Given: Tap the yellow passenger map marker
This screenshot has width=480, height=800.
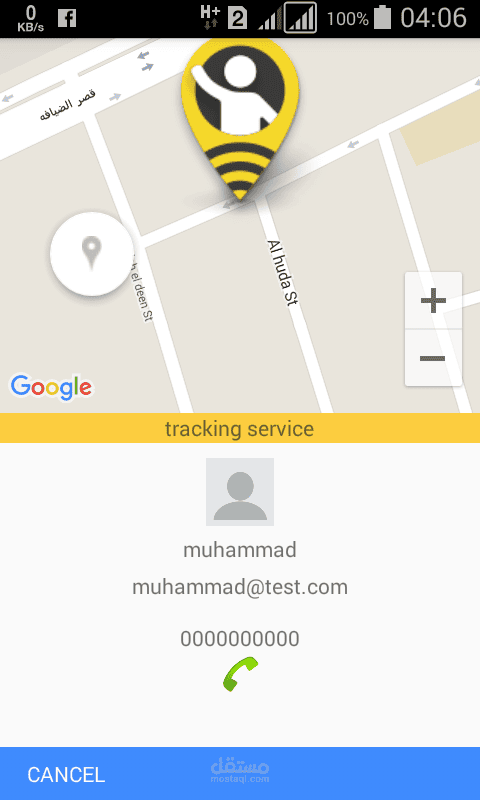Looking at the screenshot, I should coord(240,121).
